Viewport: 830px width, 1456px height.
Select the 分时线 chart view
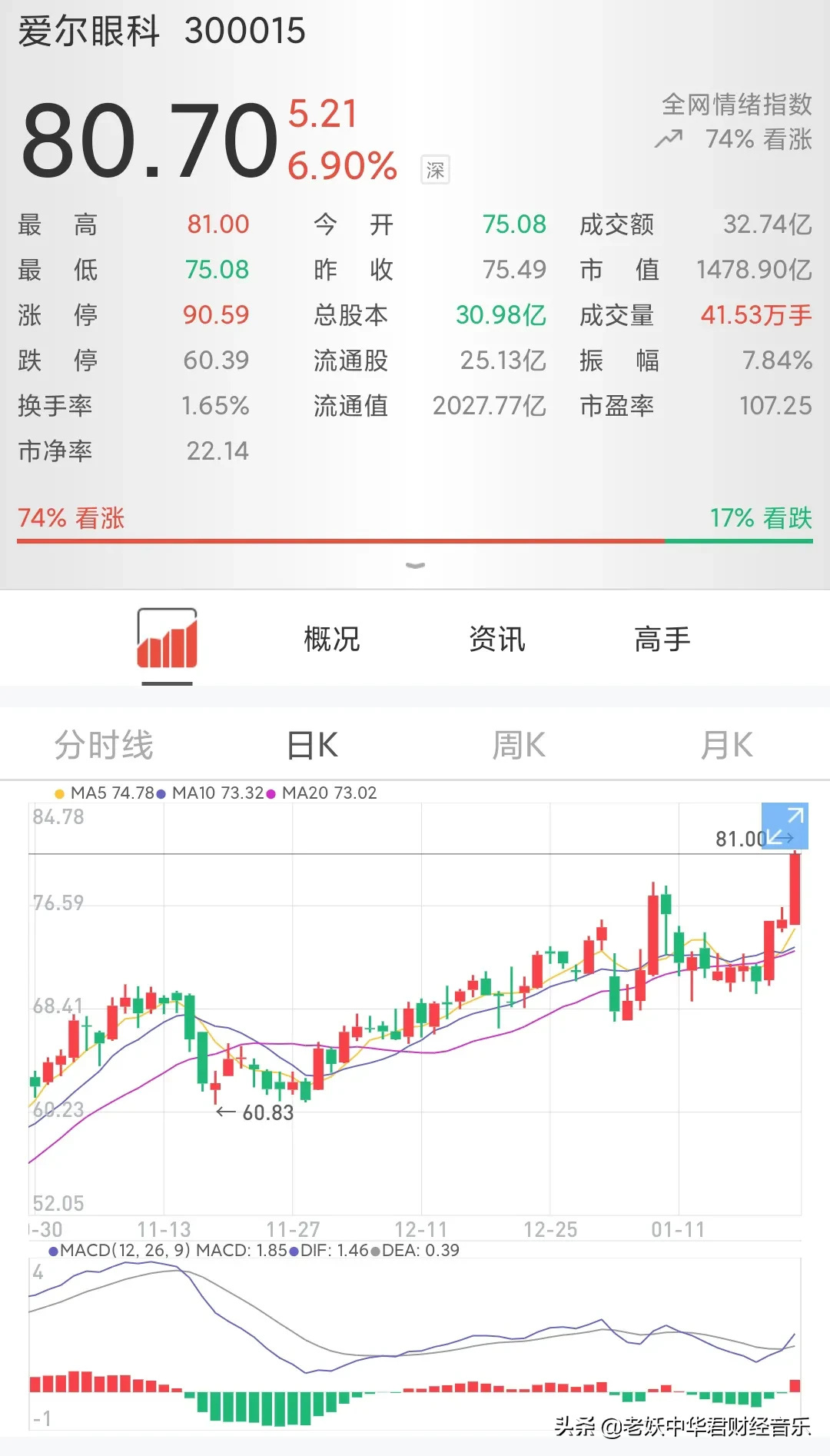[x=104, y=745]
